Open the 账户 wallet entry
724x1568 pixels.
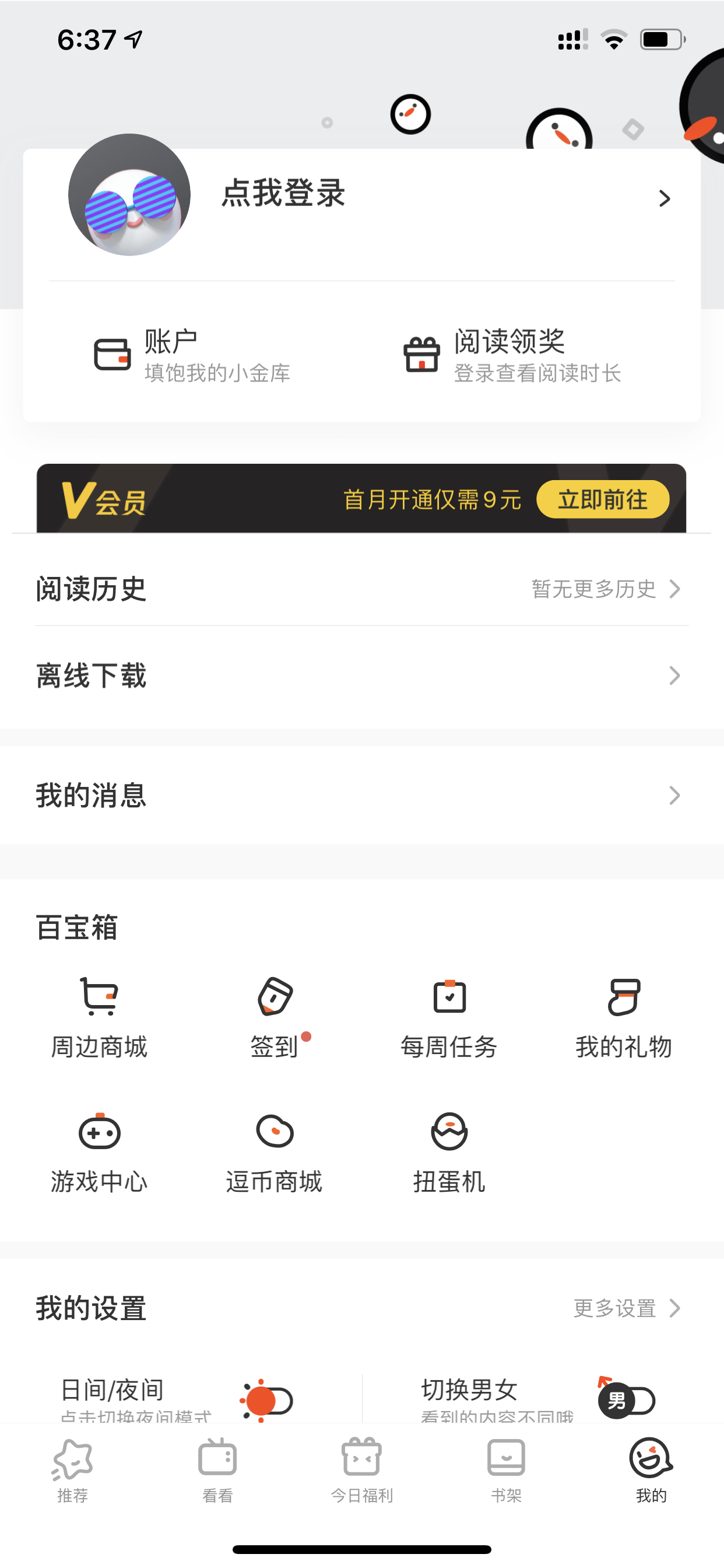[x=192, y=355]
